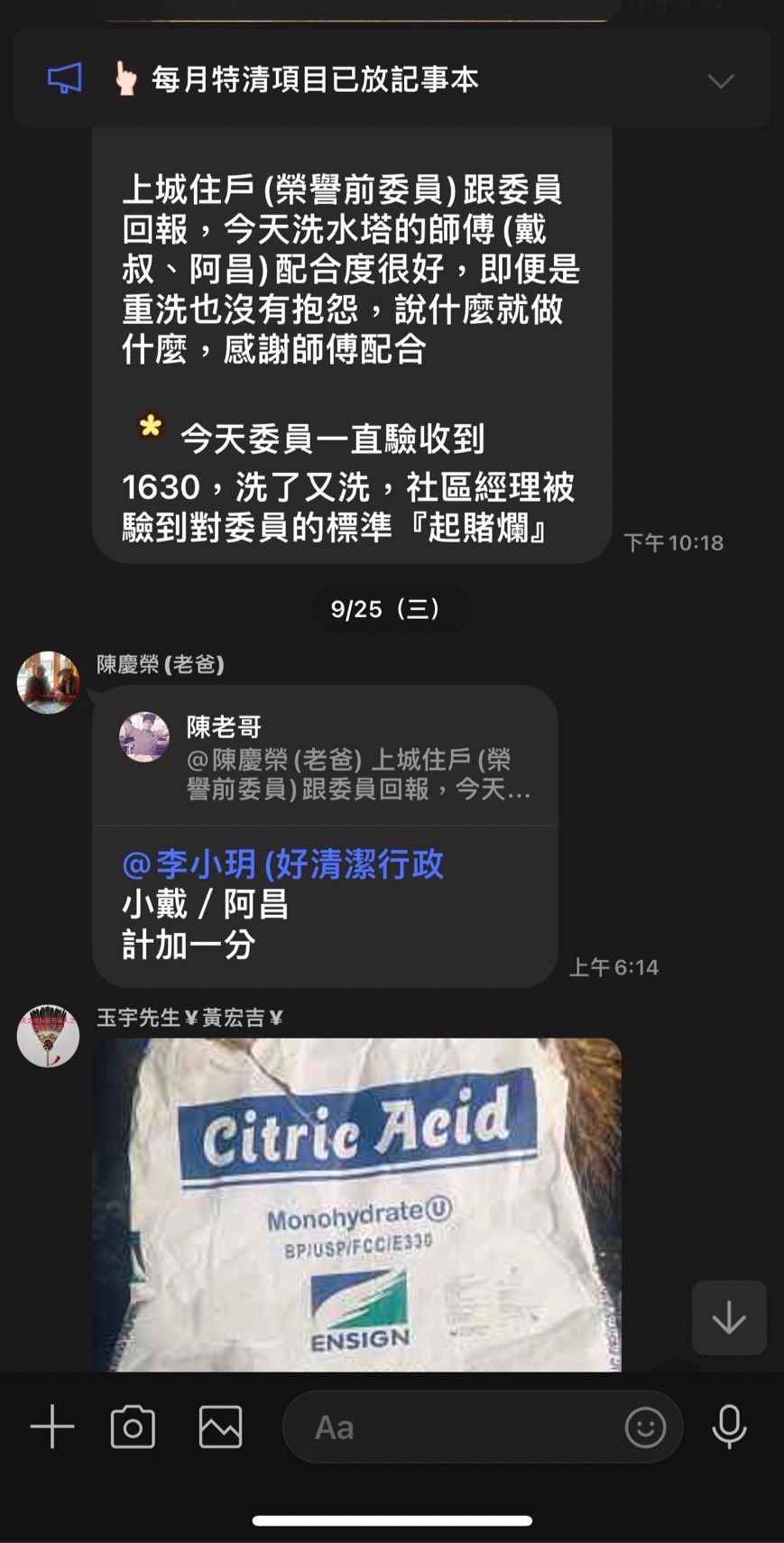This screenshot has width=784, height=1543.
Task: Launch the camera from chat bar
Action: 133,1427
